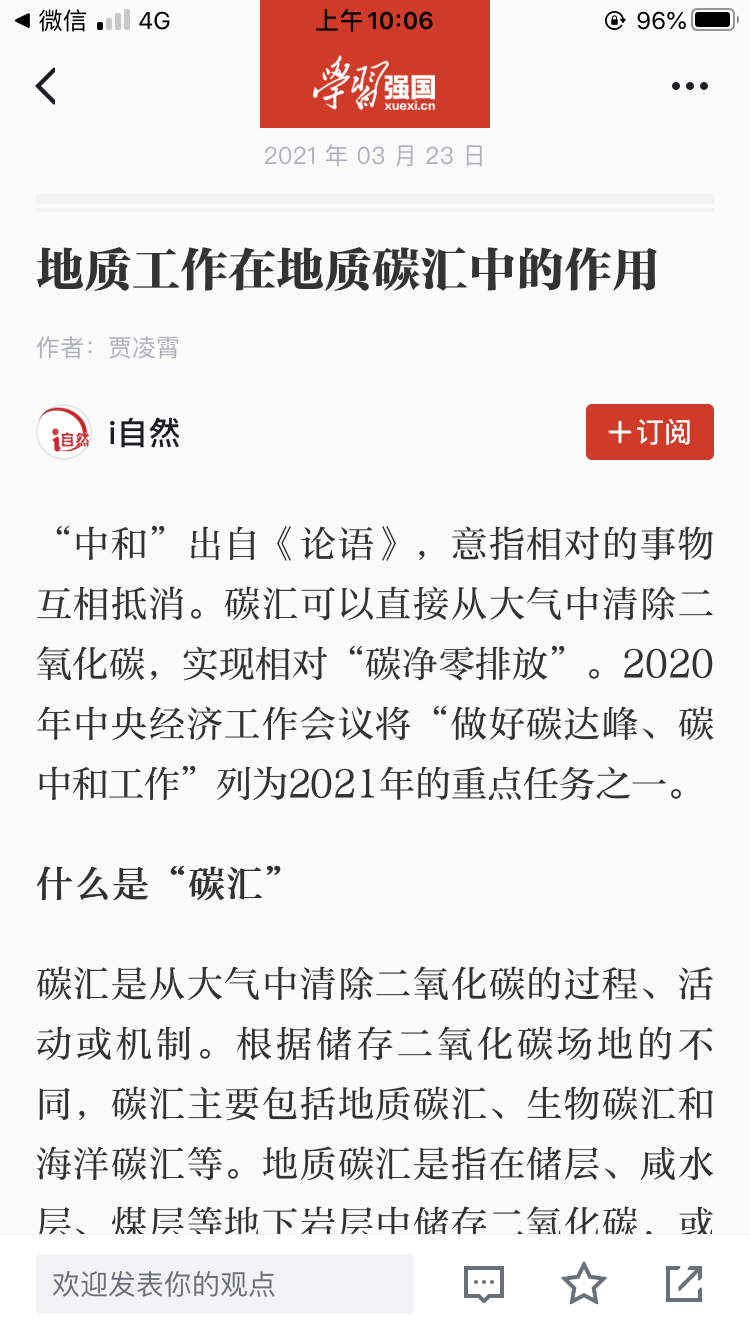Return to 微信 via status bar back link
This screenshot has width=750, height=1334.
(50, 20)
